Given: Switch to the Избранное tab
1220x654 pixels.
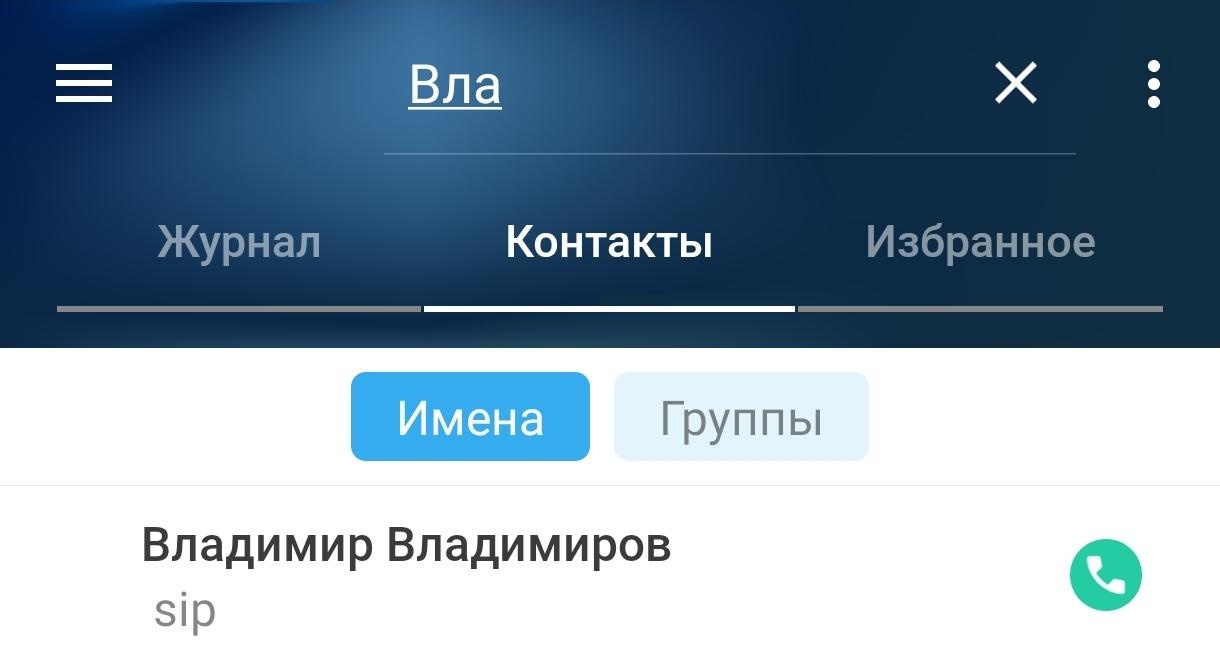Looking at the screenshot, I should click(x=980, y=243).
